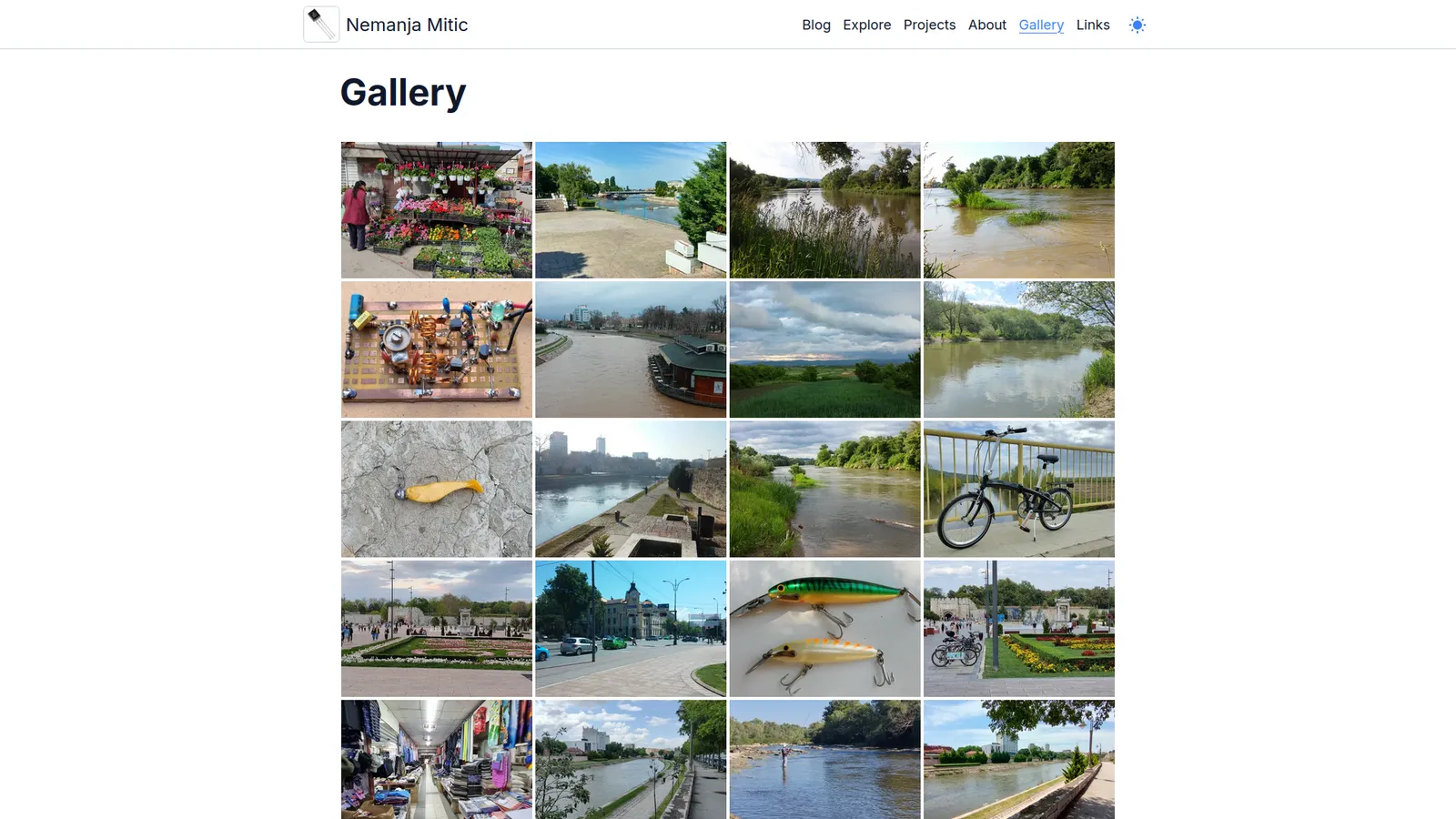Enlarge the folding bicycle photo
Screen dimensions: 1456x819
[x=1018, y=489]
